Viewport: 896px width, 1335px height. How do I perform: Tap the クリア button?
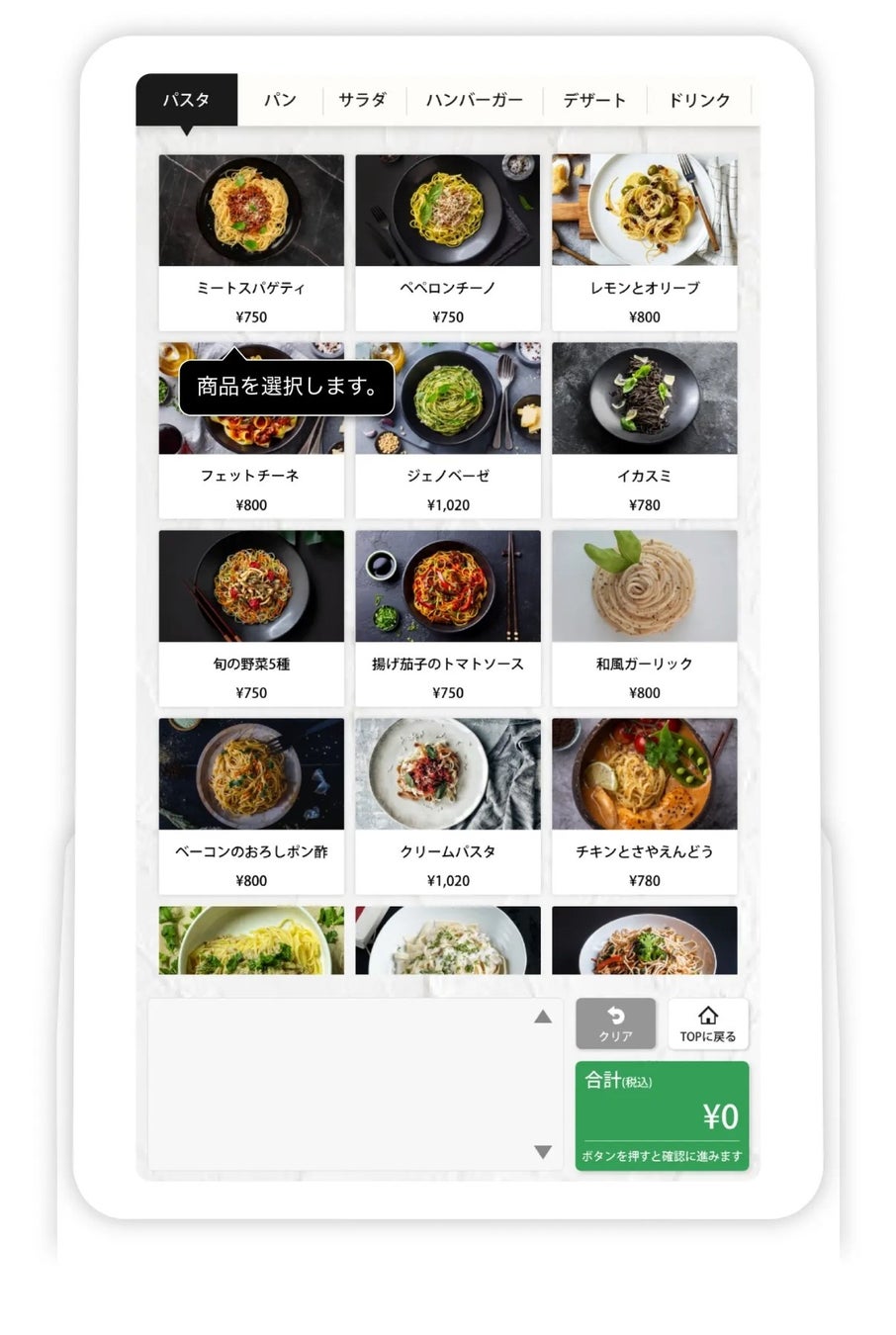(615, 1023)
